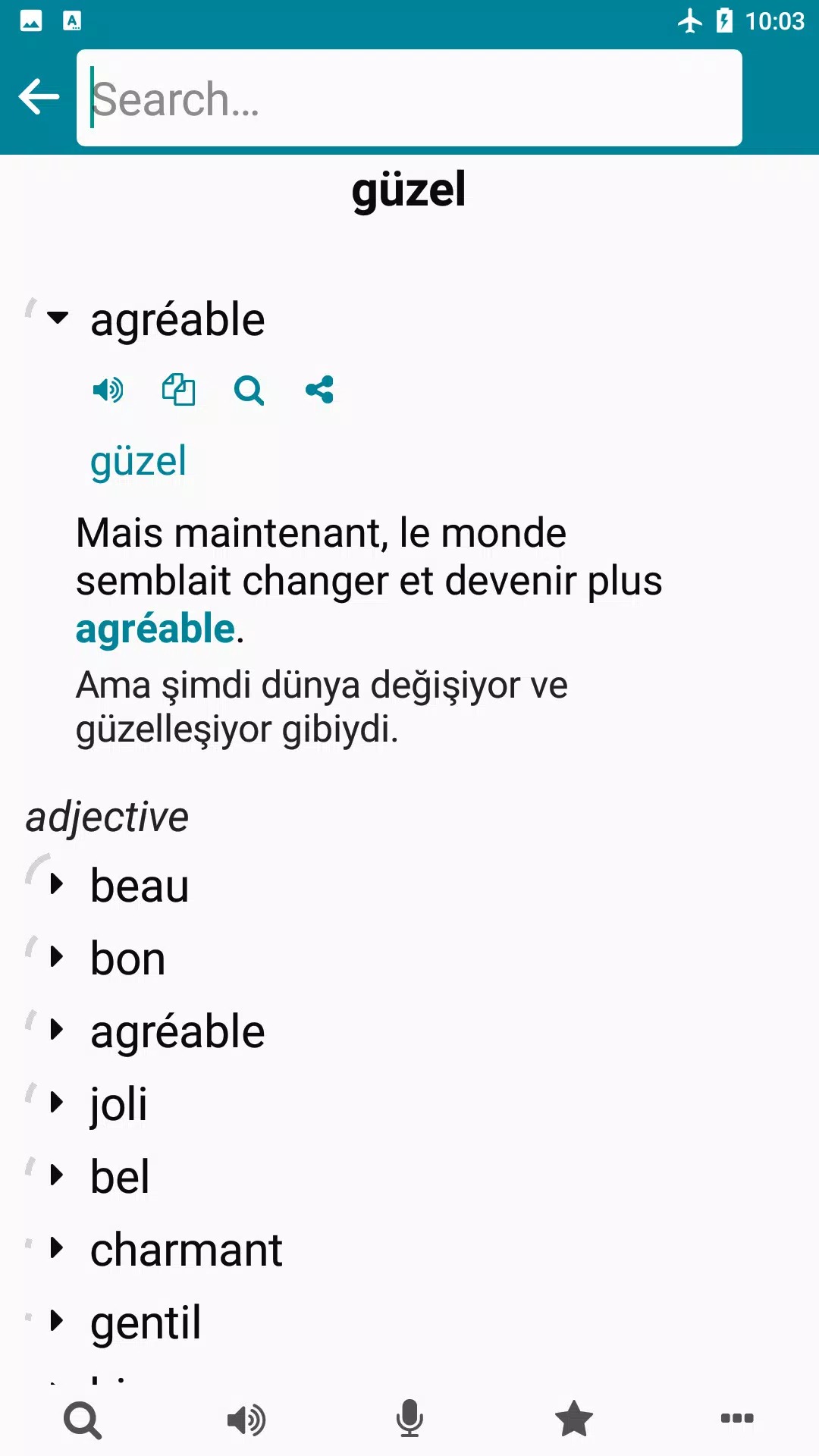The image size is (819, 1456).
Task: Copy the agréable translation
Action: click(178, 391)
